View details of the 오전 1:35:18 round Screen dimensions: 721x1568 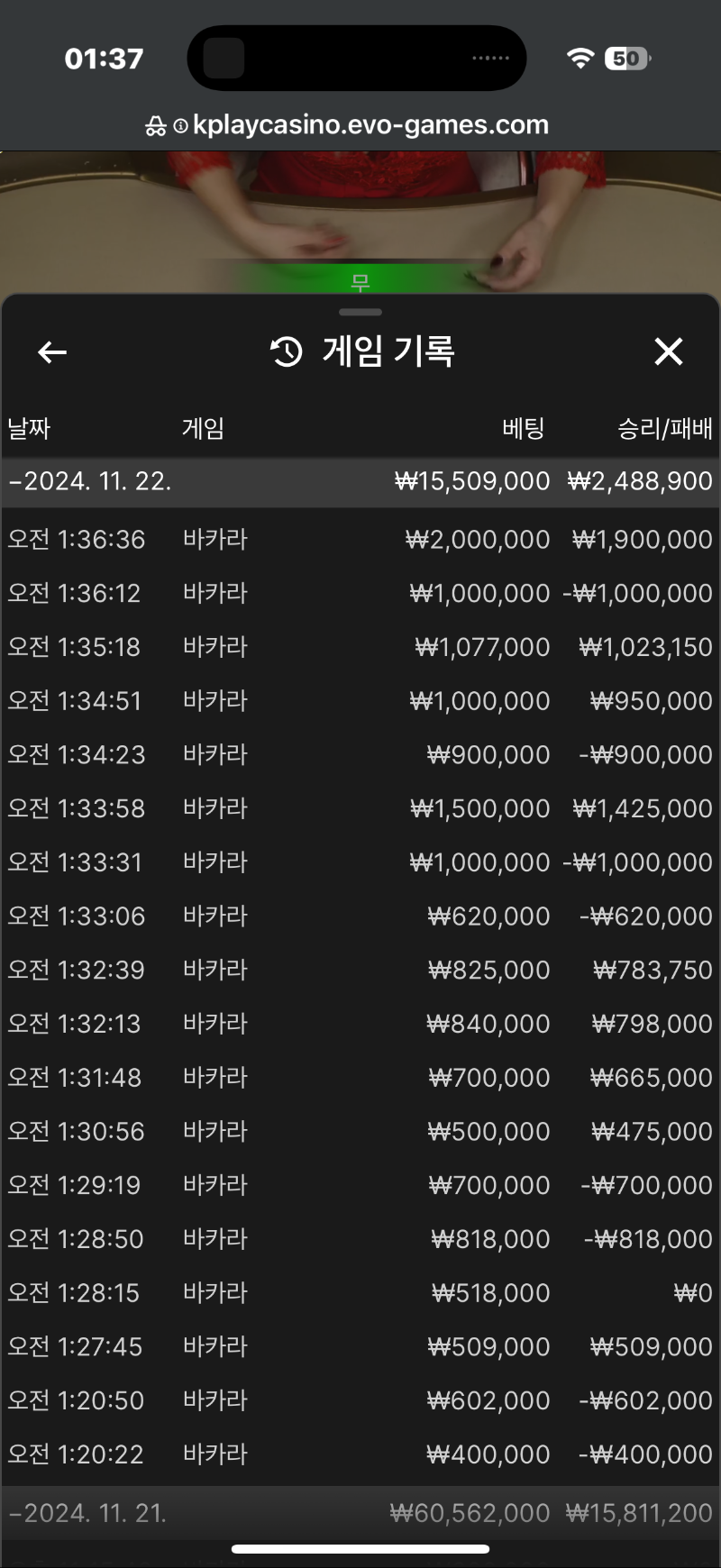point(360,647)
